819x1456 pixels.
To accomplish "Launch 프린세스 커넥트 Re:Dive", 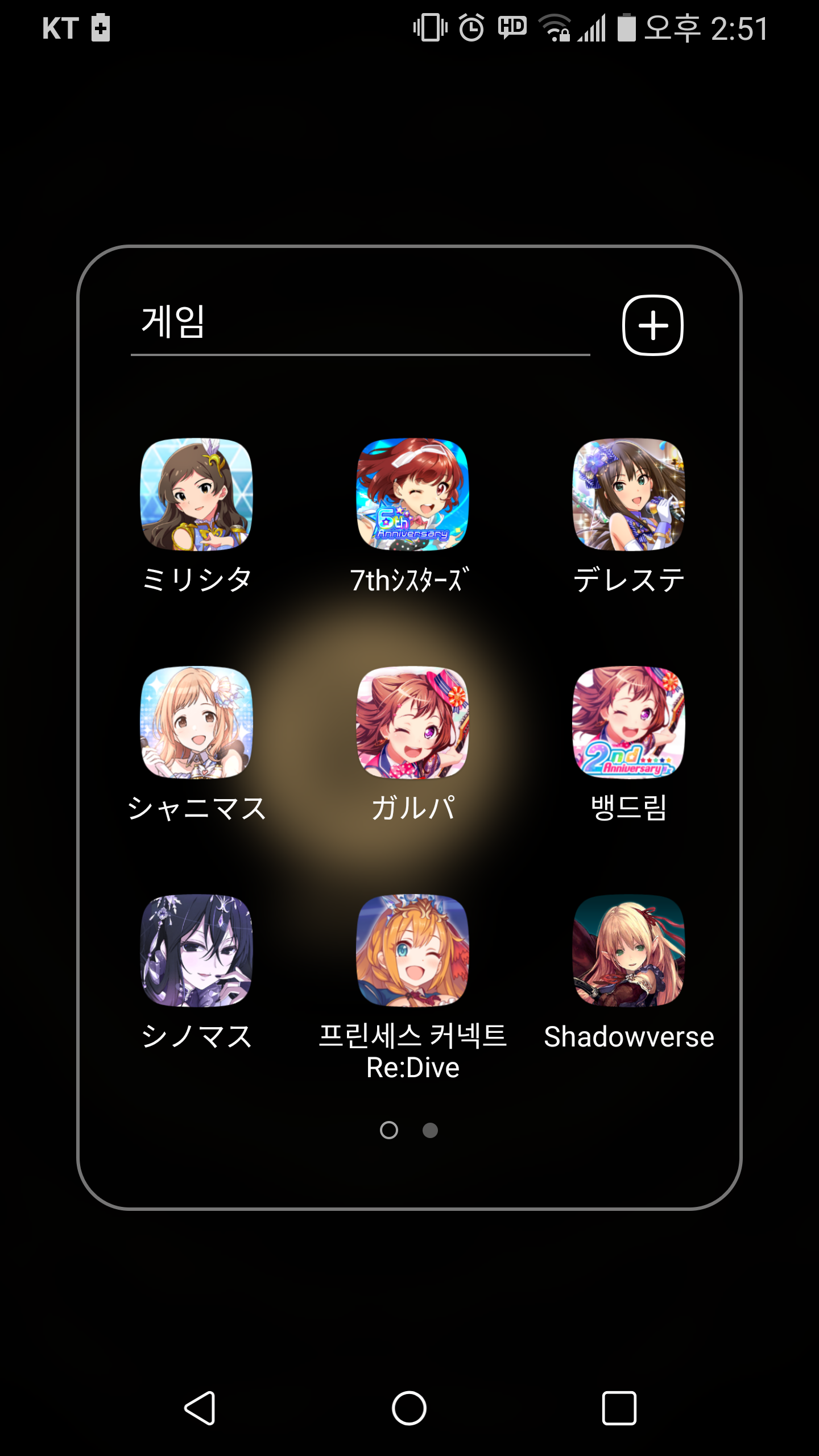I will point(412,950).
